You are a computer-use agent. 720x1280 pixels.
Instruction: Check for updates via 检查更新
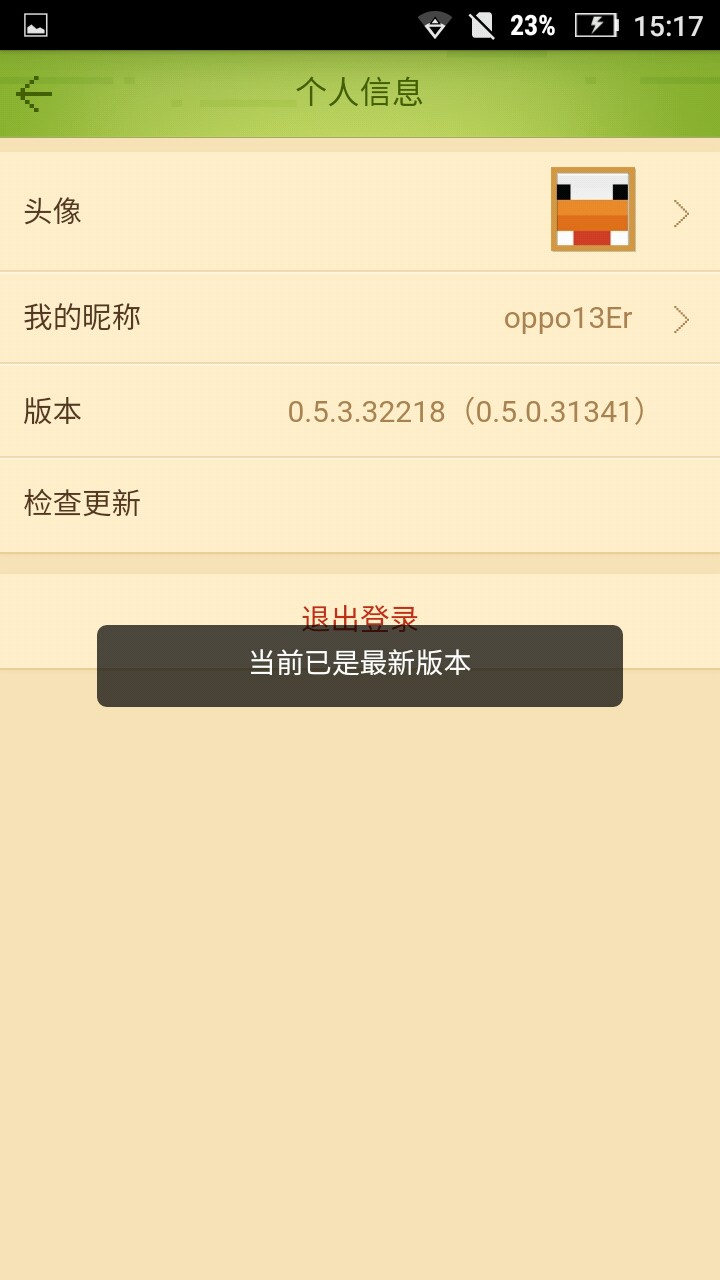click(360, 504)
